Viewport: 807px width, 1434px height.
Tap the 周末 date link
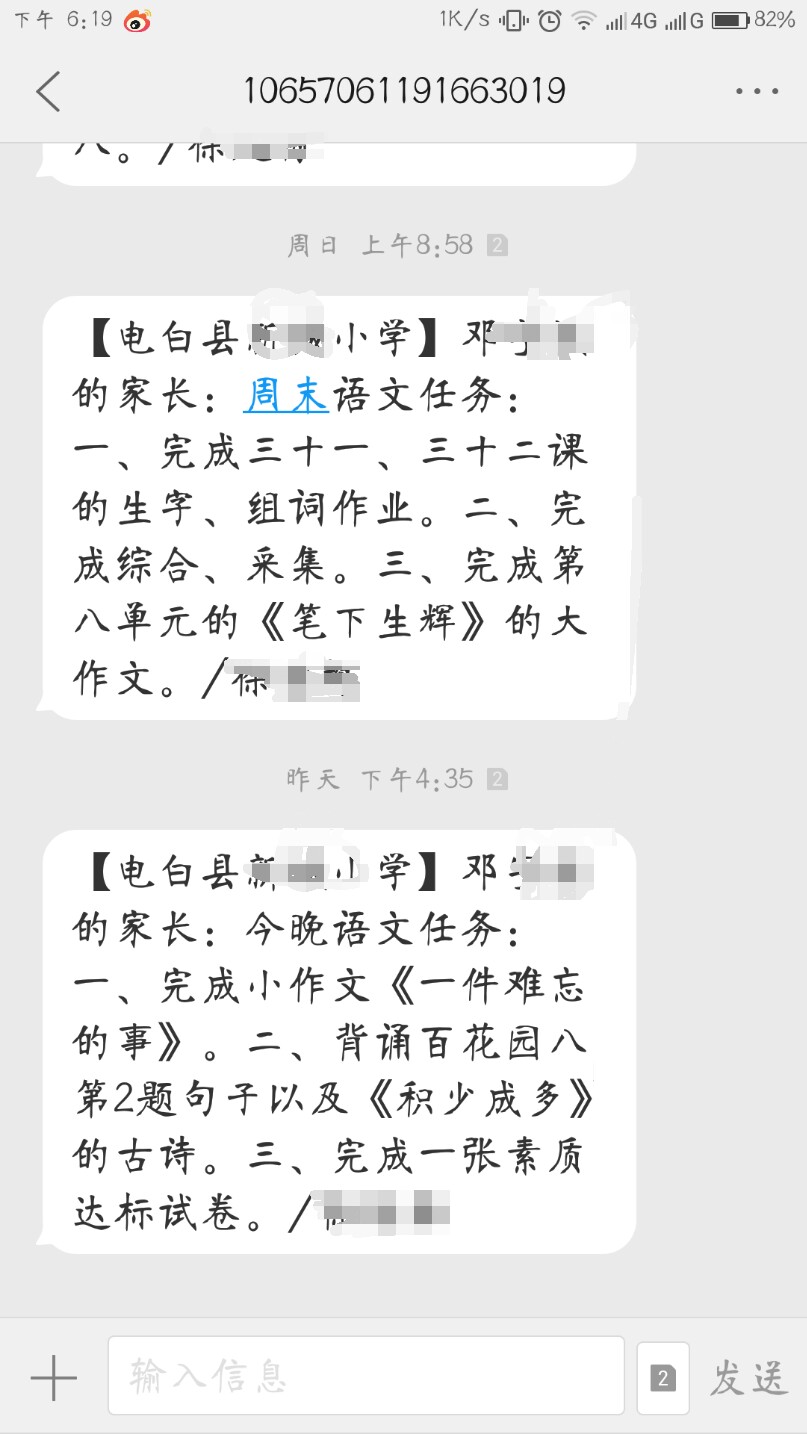286,396
